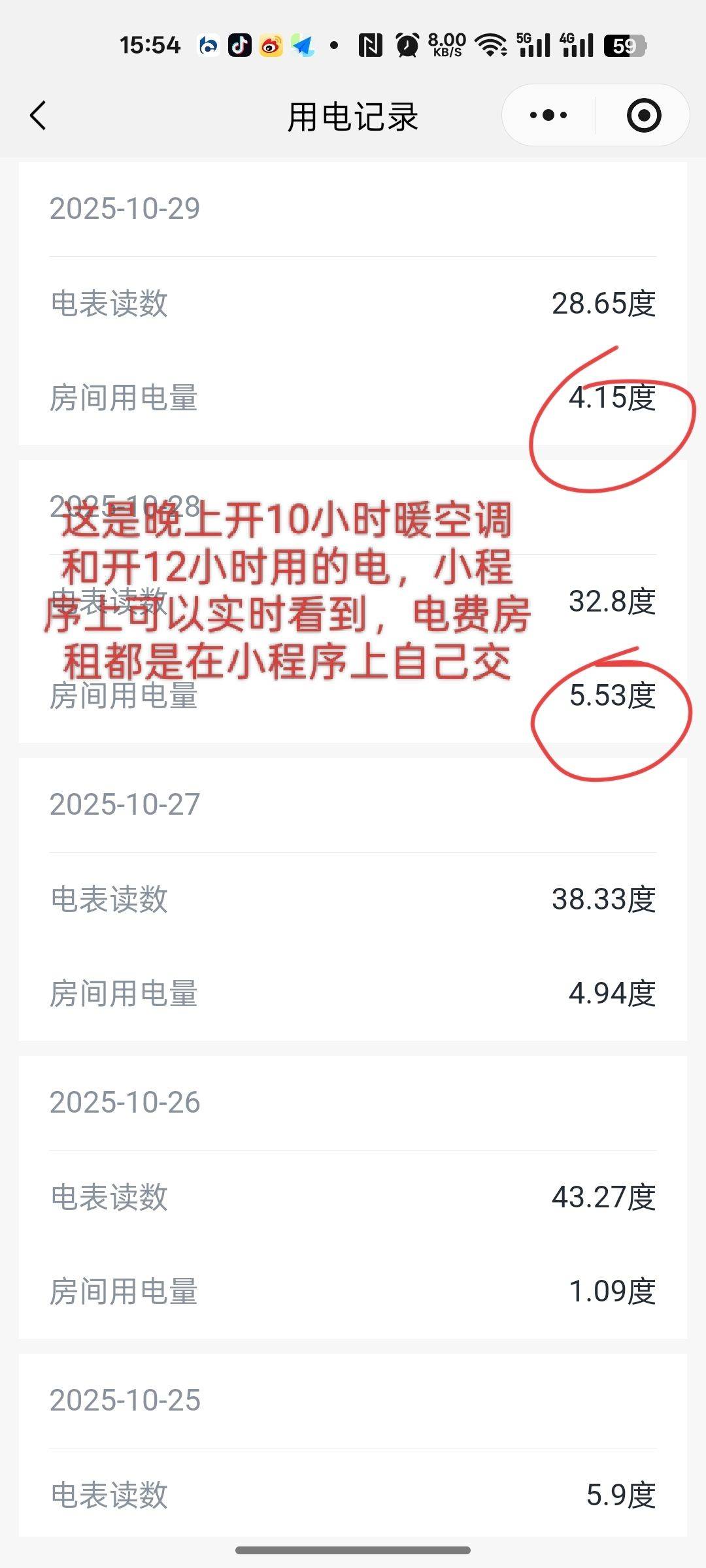The image size is (706, 1568).
Task: Open the mini program three-dot menu
Action: (x=548, y=116)
